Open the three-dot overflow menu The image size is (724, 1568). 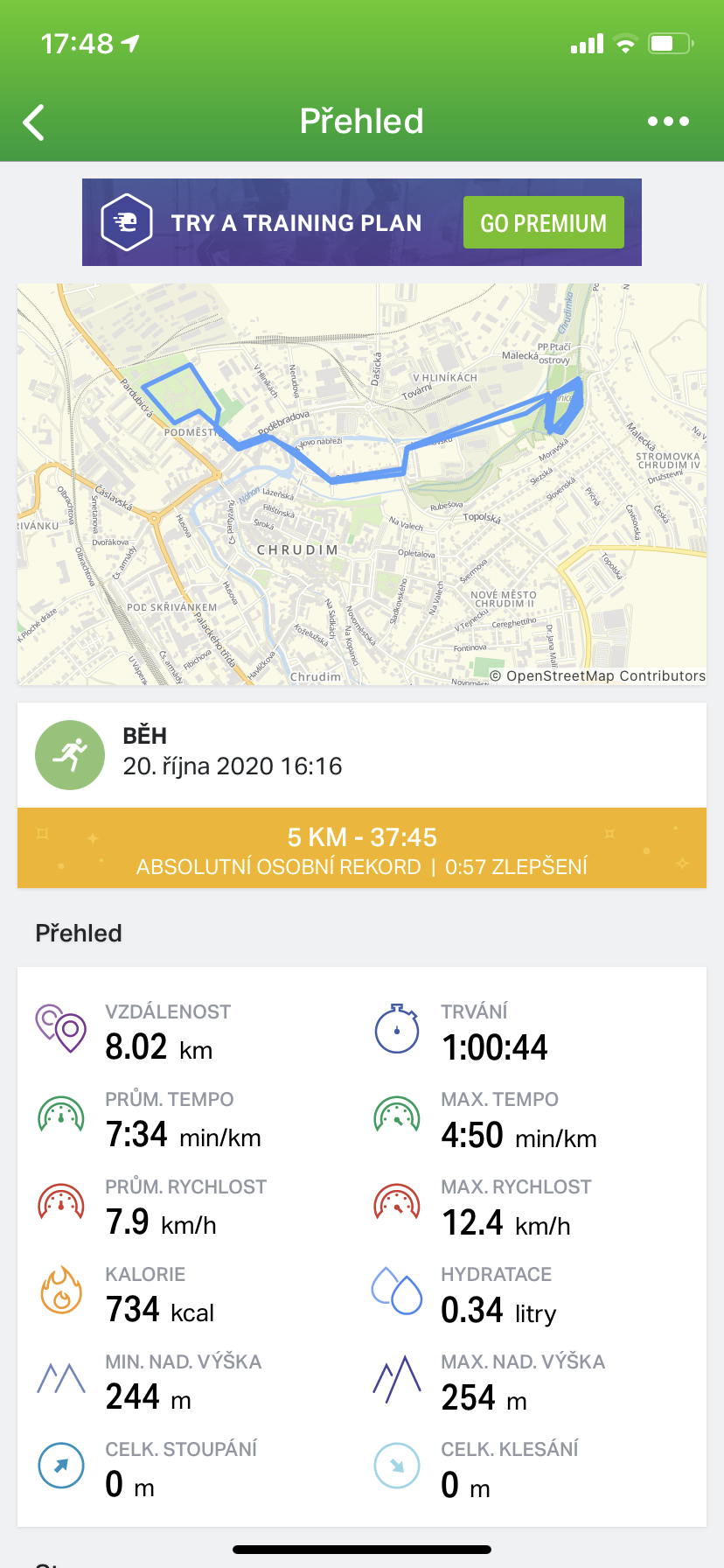[668, 122]
